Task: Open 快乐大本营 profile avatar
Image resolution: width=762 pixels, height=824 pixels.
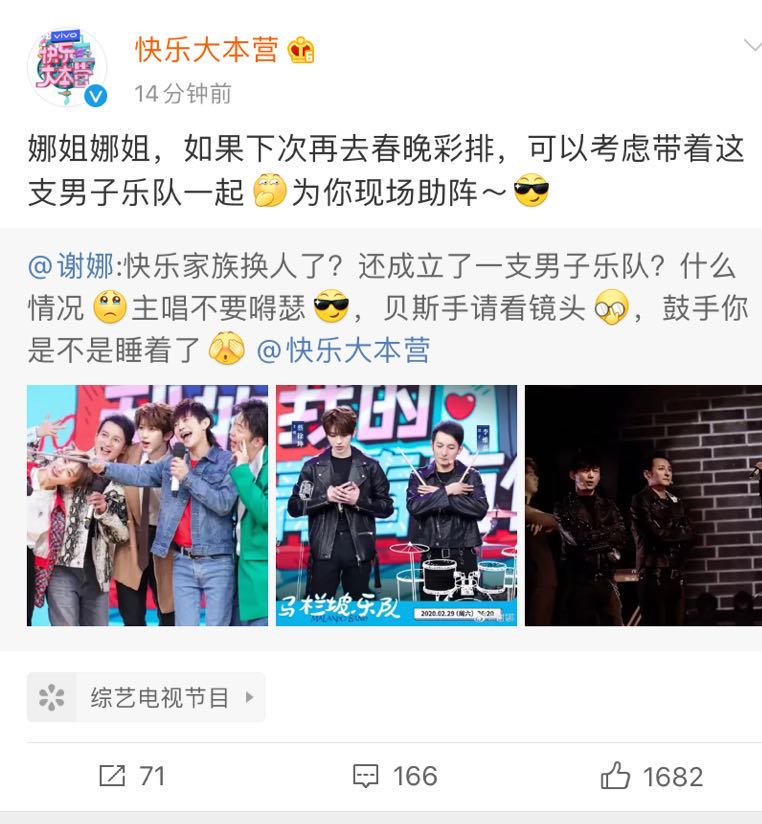Action: click(x=66, y=68)
